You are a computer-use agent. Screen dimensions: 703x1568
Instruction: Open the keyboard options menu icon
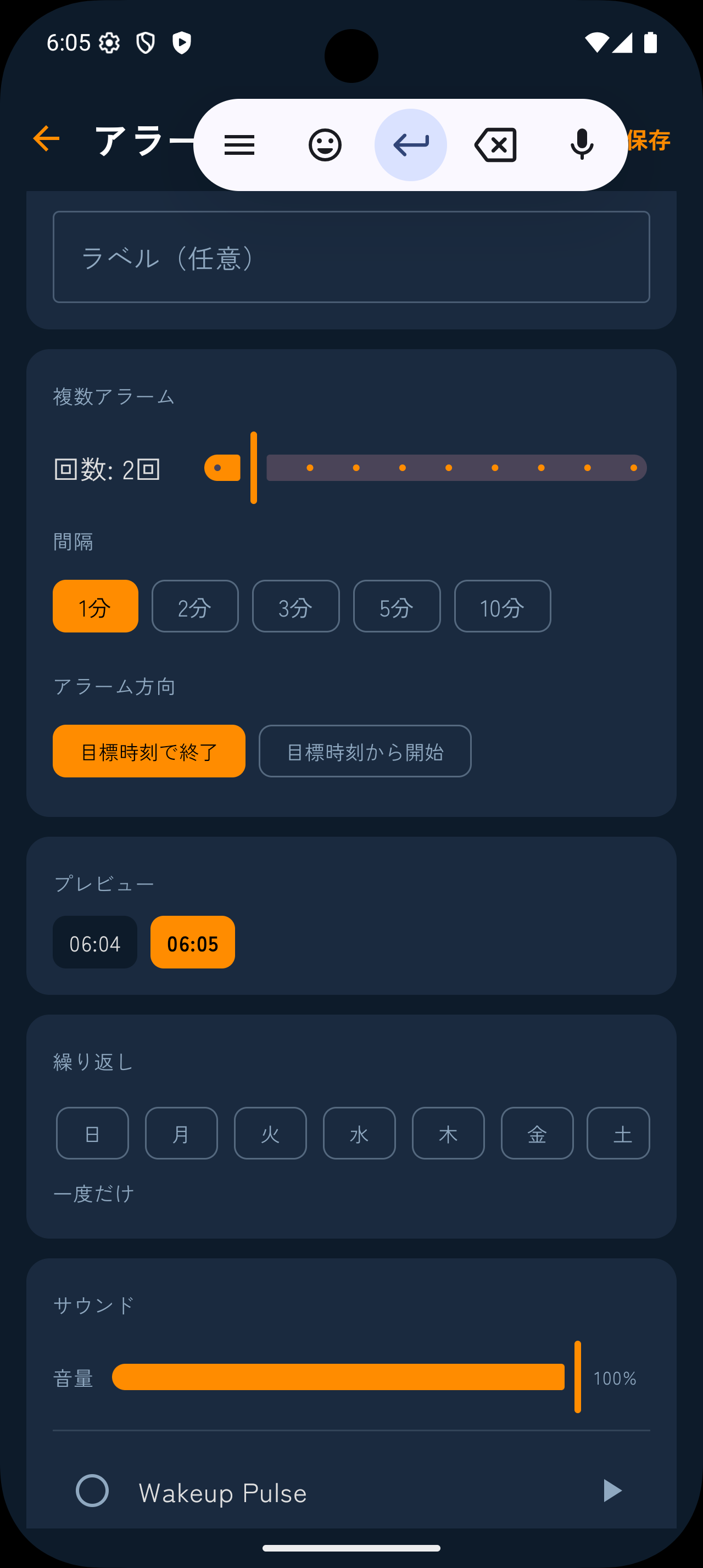[x=239, y=144]
